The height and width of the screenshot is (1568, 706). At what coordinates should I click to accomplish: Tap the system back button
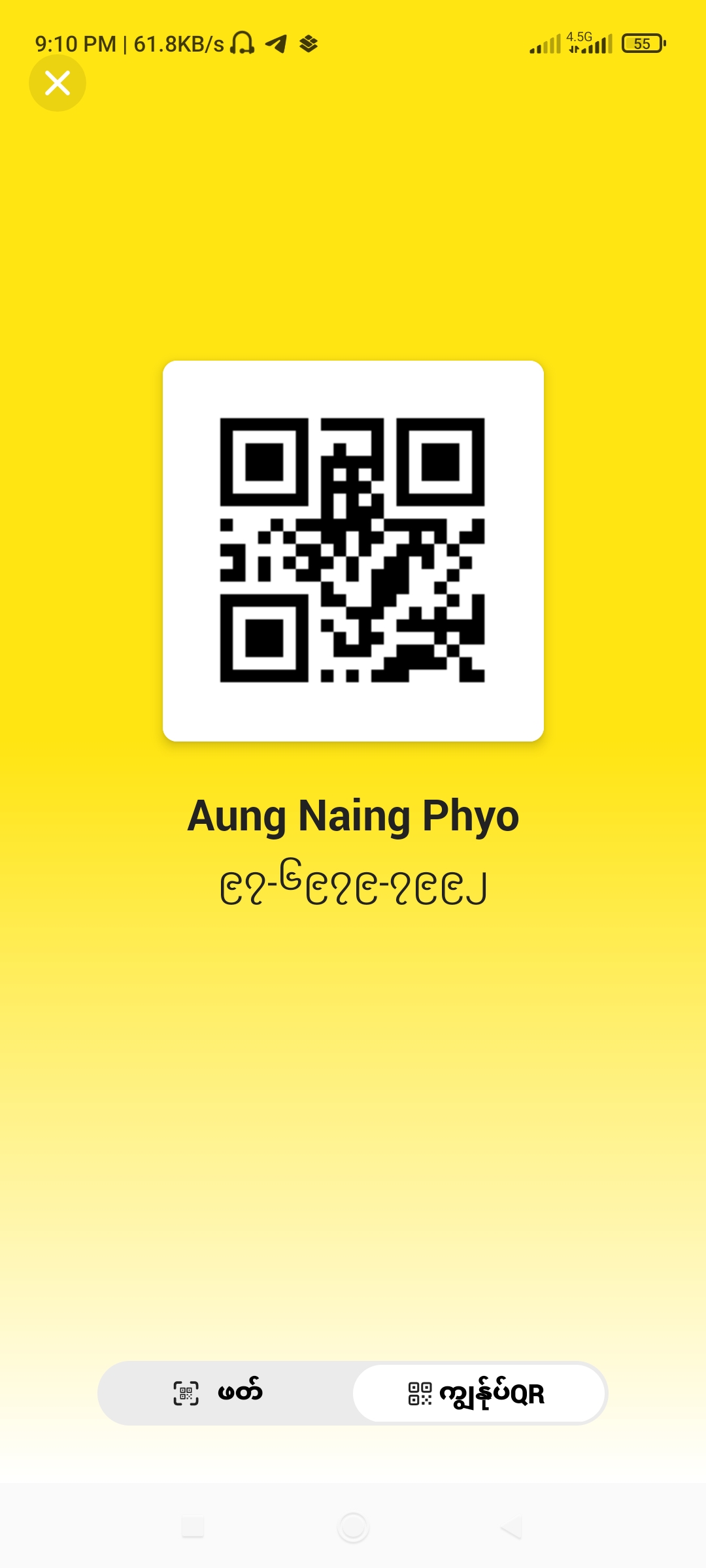click(x=512, y=1527)
